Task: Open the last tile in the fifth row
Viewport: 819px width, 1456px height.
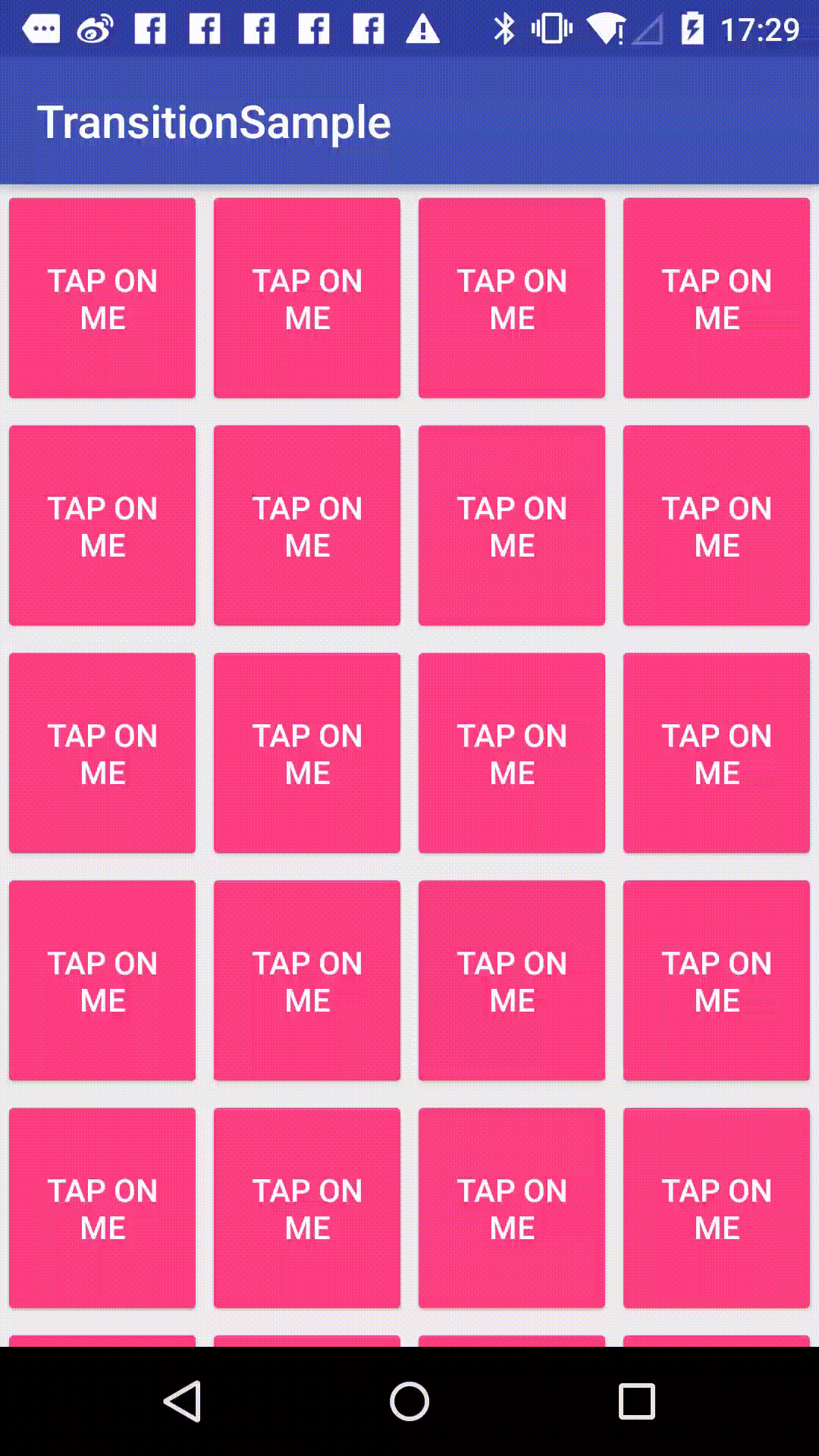Action: 717,1208
